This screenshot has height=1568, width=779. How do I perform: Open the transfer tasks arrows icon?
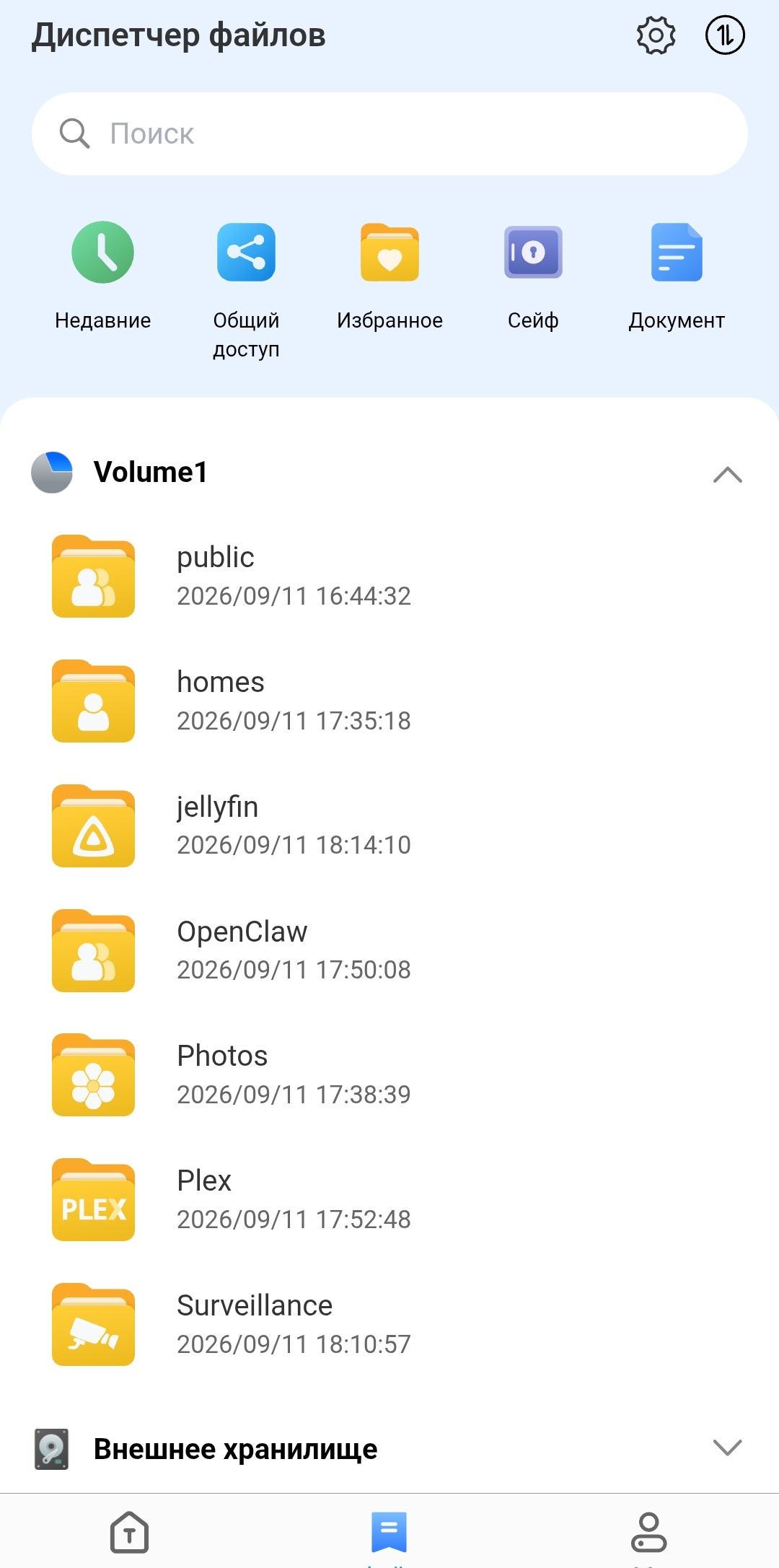point(725,35)
